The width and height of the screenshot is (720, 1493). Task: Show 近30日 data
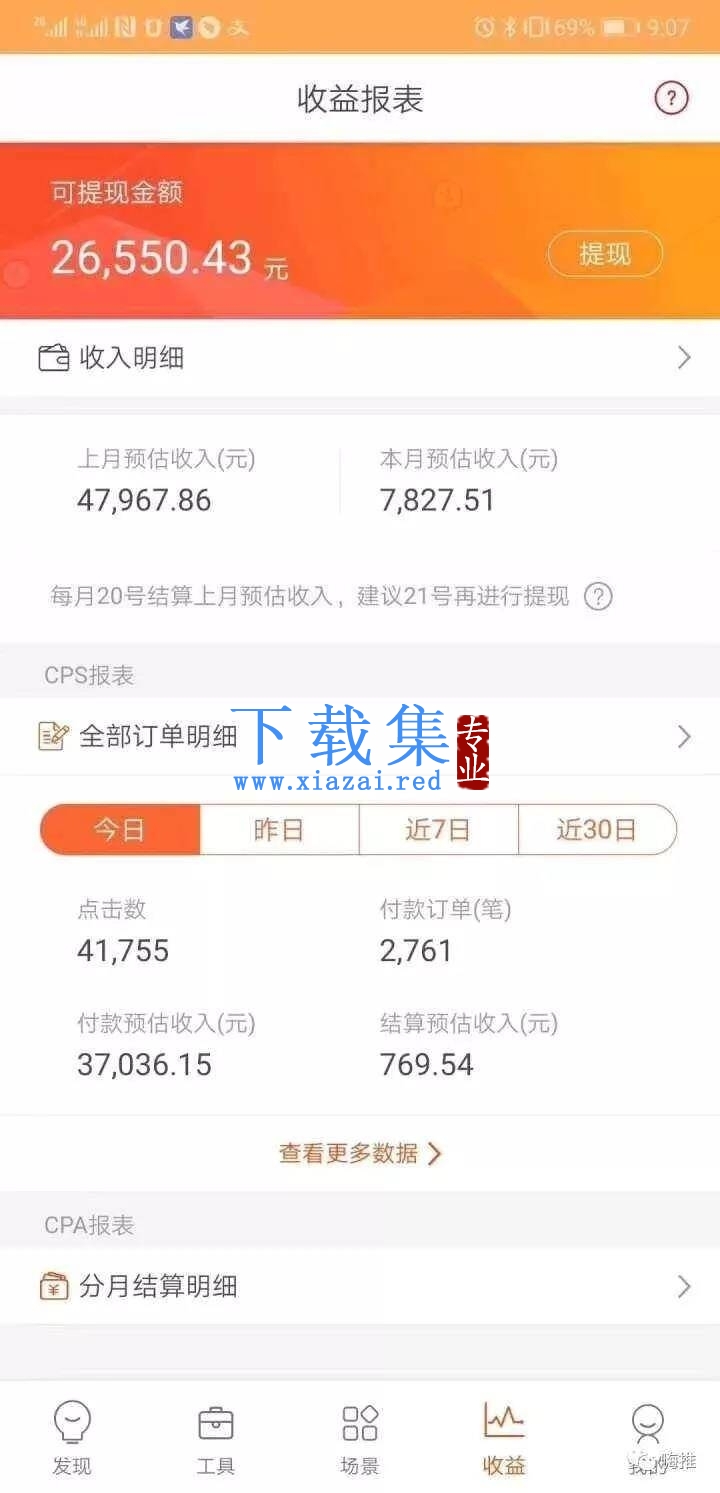pyautogui.click(x=597, y=830)
